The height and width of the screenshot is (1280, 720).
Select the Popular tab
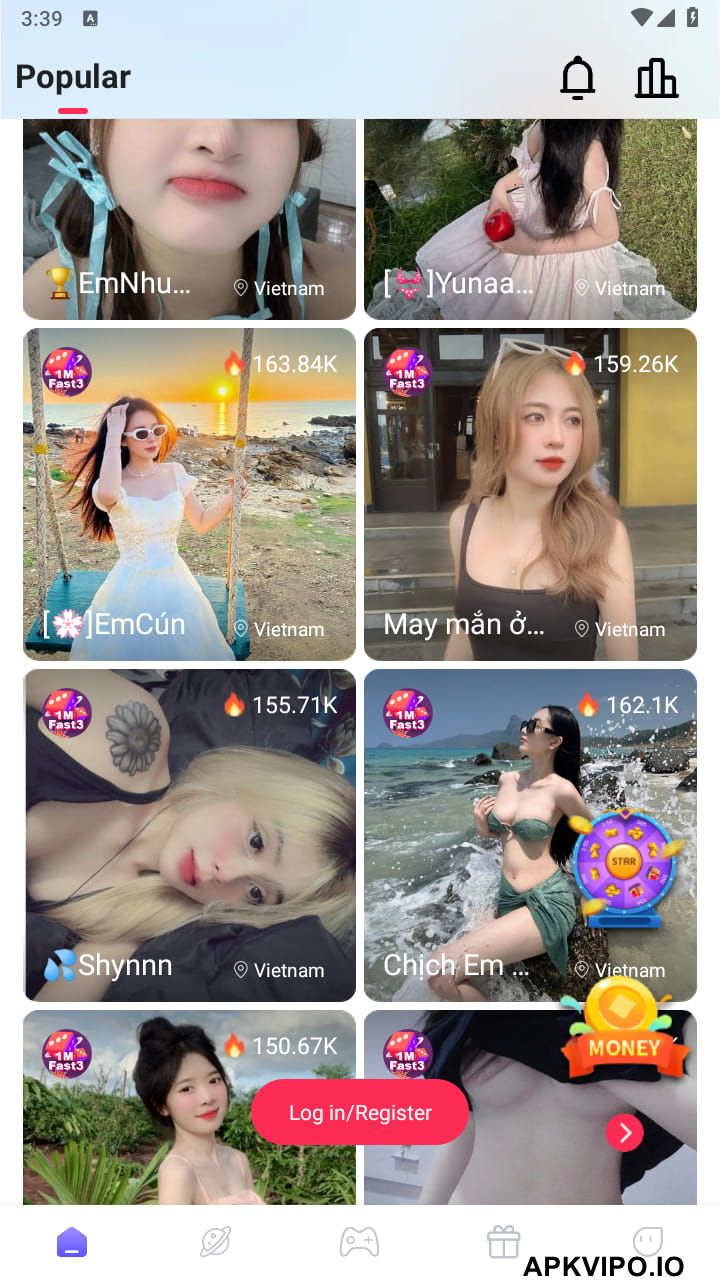coord(73,78)
